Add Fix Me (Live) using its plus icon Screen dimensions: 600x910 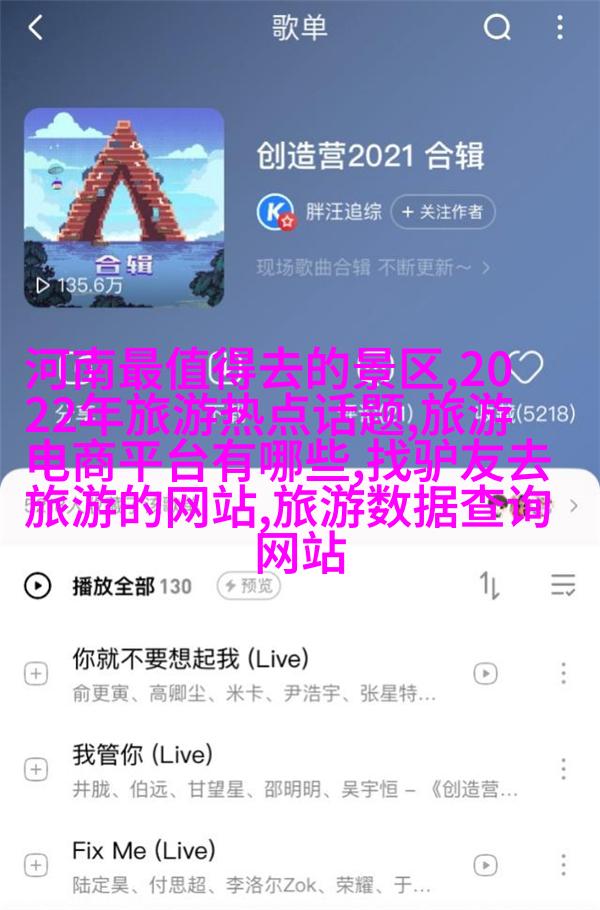coord(36,866)
